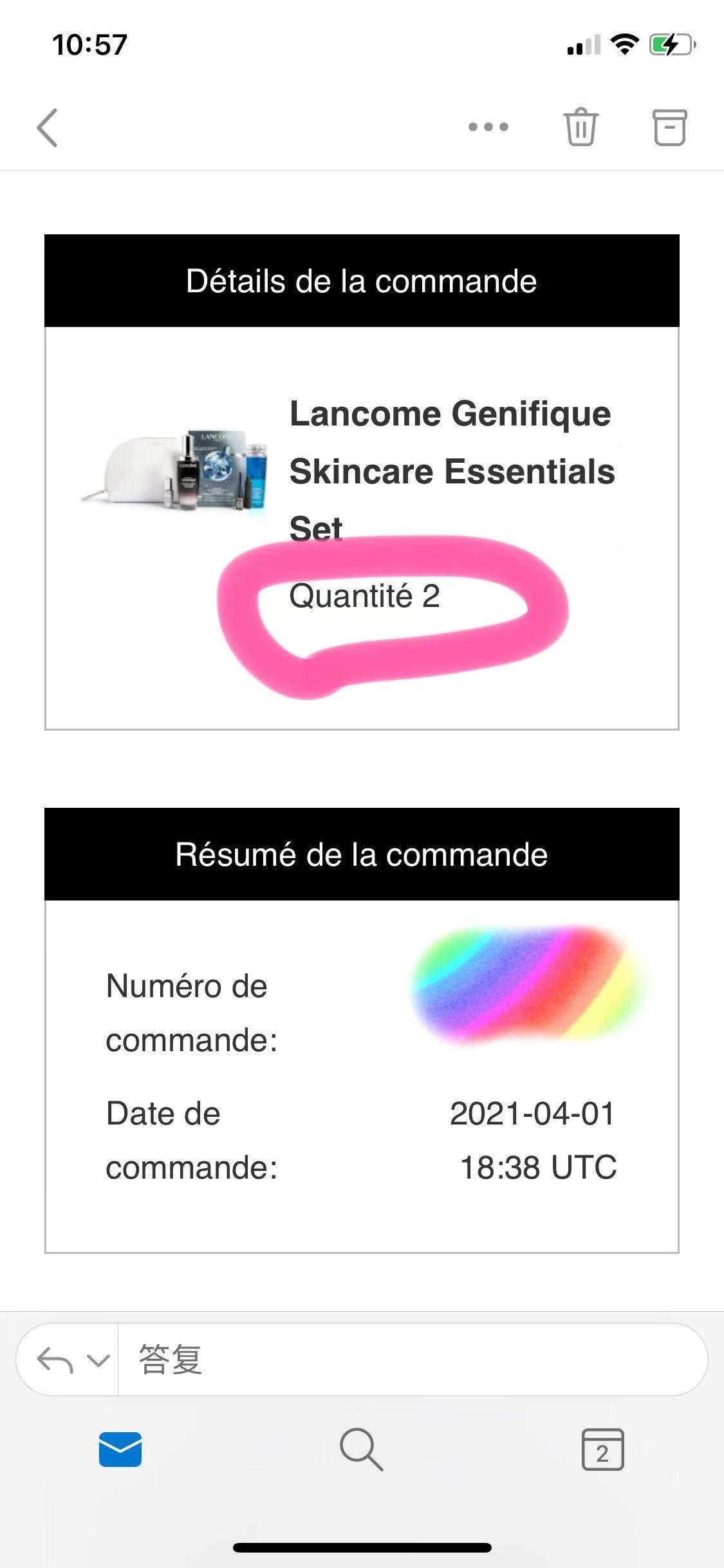
Task: Expand the reply options chevron
Action: (98, 1361)
